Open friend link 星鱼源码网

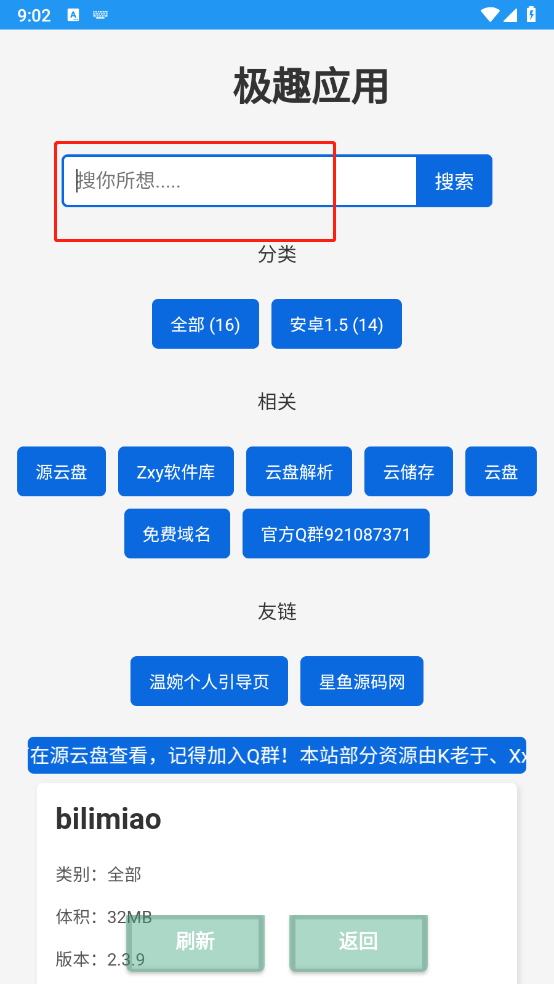[x=361, y=681]
